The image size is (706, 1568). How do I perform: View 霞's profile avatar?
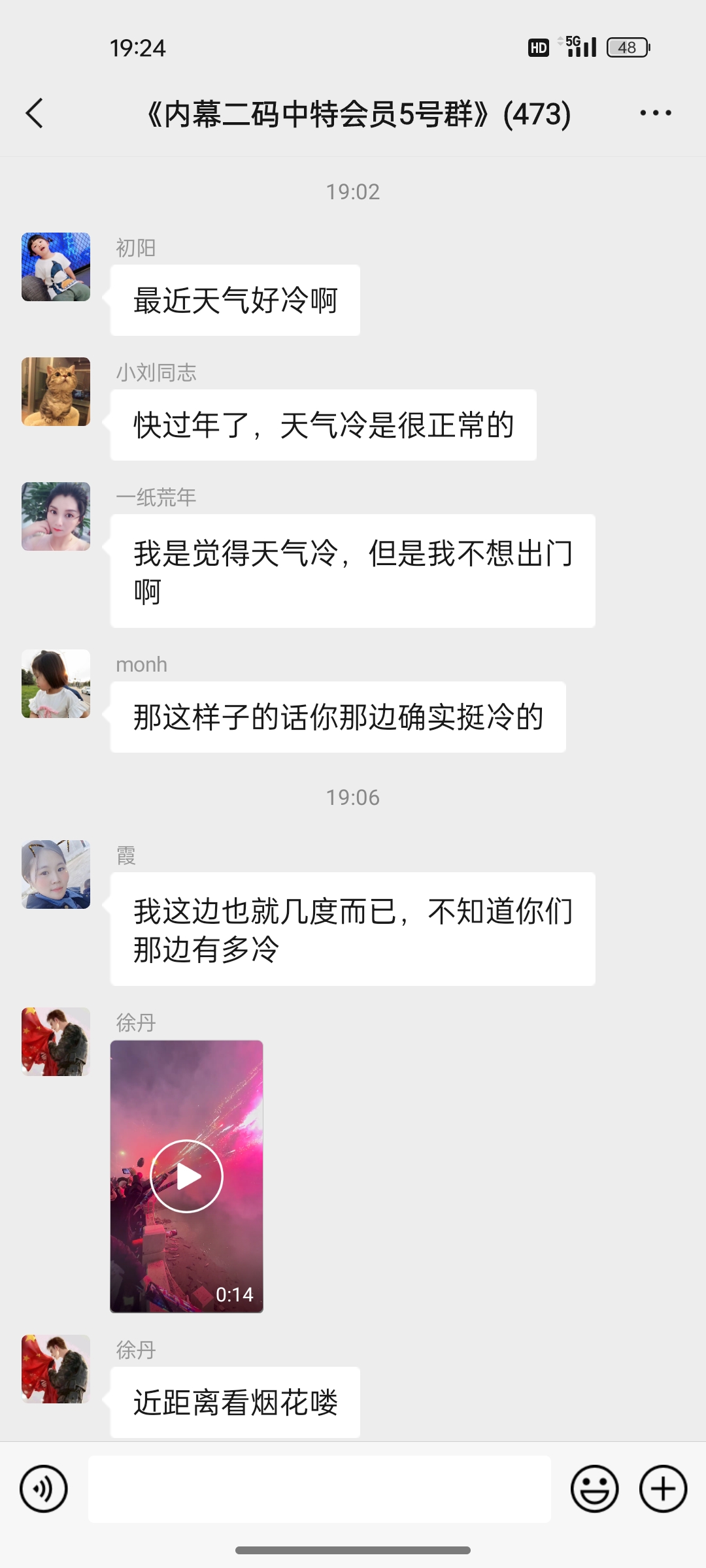coord(56,874)
